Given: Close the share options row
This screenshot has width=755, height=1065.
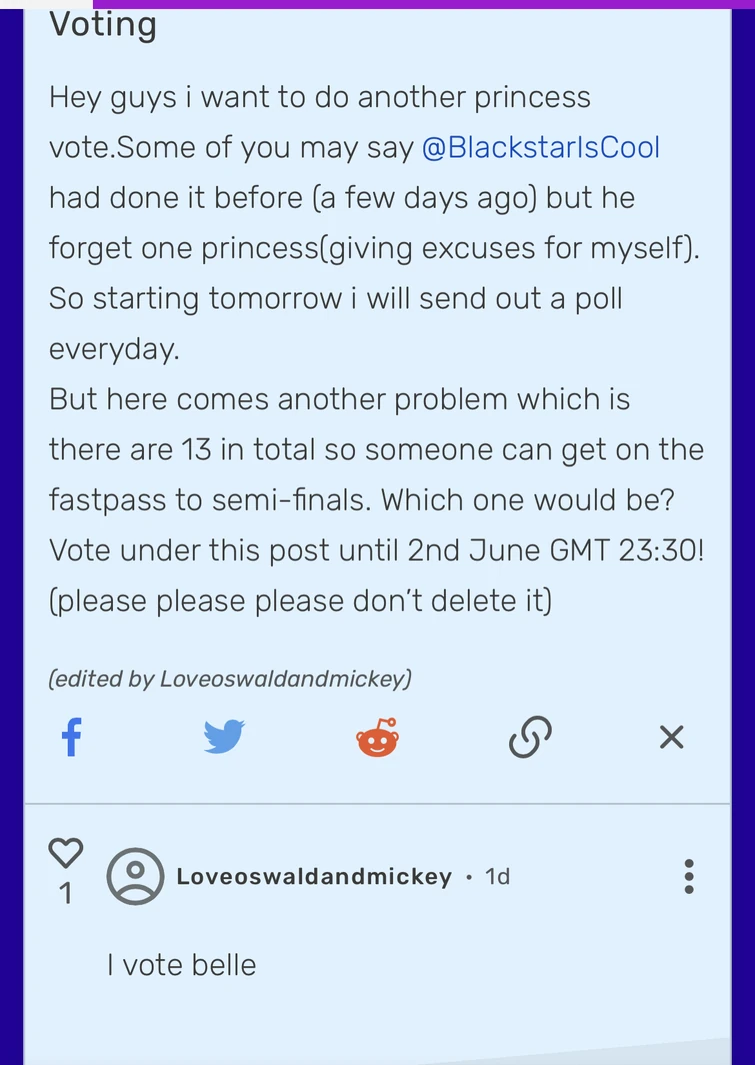Looking at the screenshot, I should point(672,738).
